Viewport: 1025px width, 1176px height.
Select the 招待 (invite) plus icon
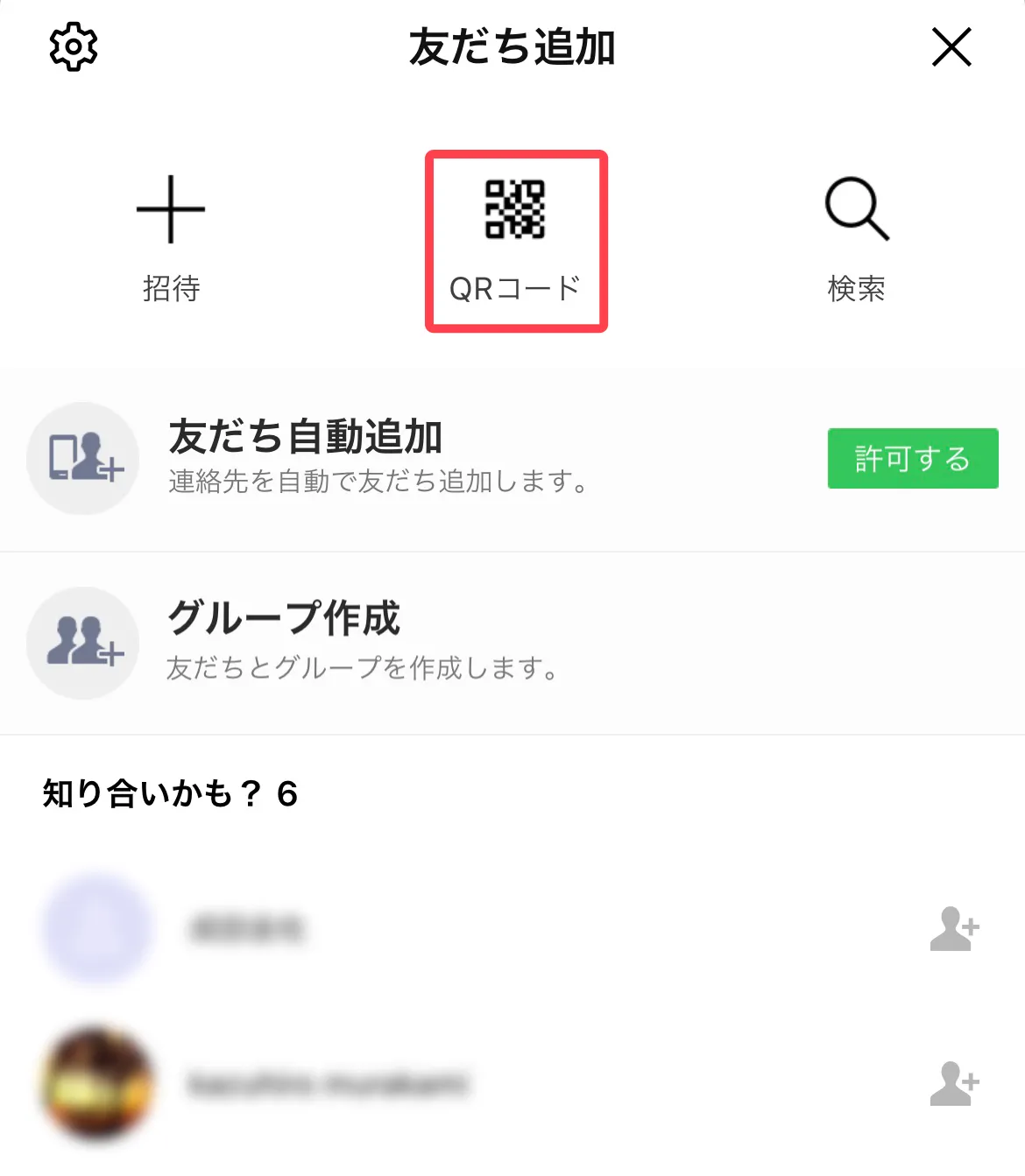[x=170, y=208]
